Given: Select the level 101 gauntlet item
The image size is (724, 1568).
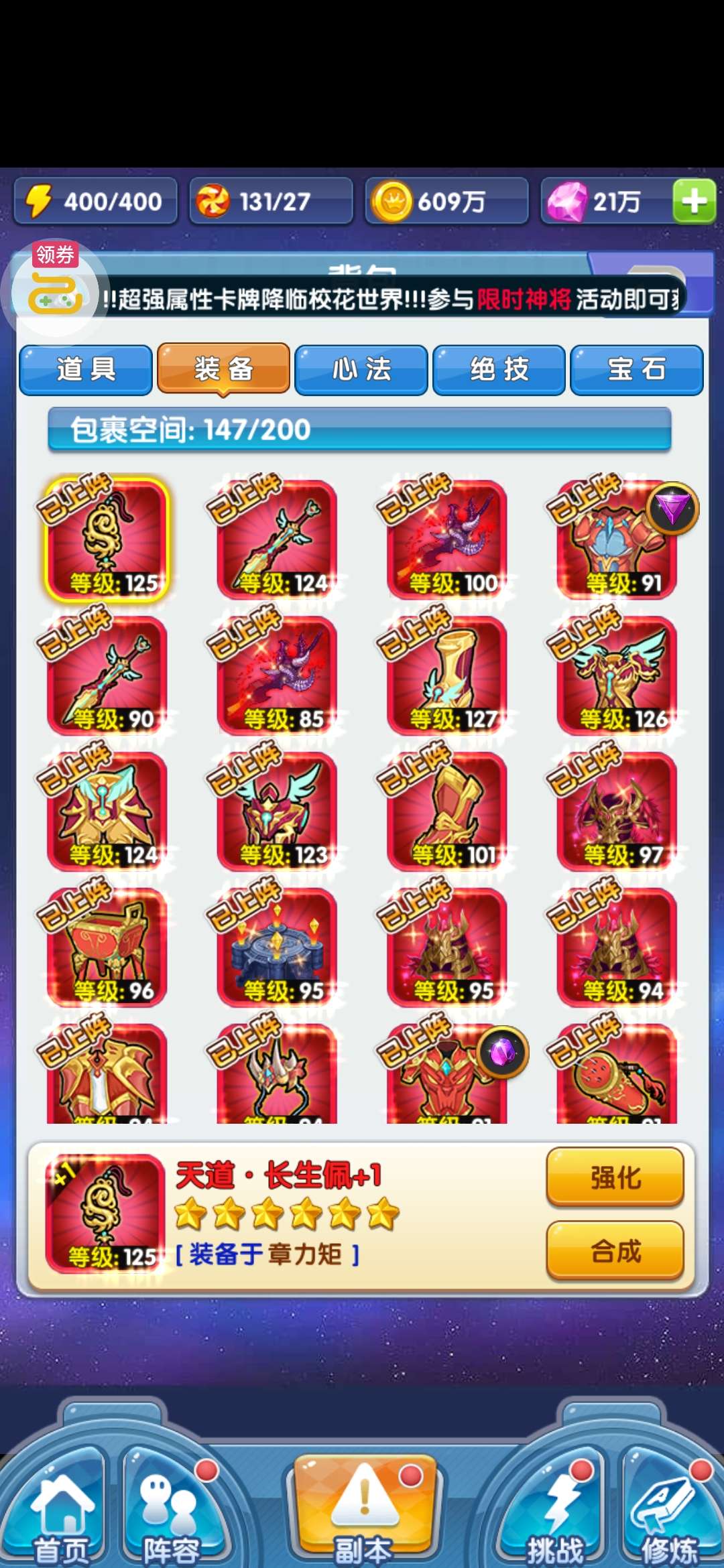Looking at the screenshot, I should [446, 811].
